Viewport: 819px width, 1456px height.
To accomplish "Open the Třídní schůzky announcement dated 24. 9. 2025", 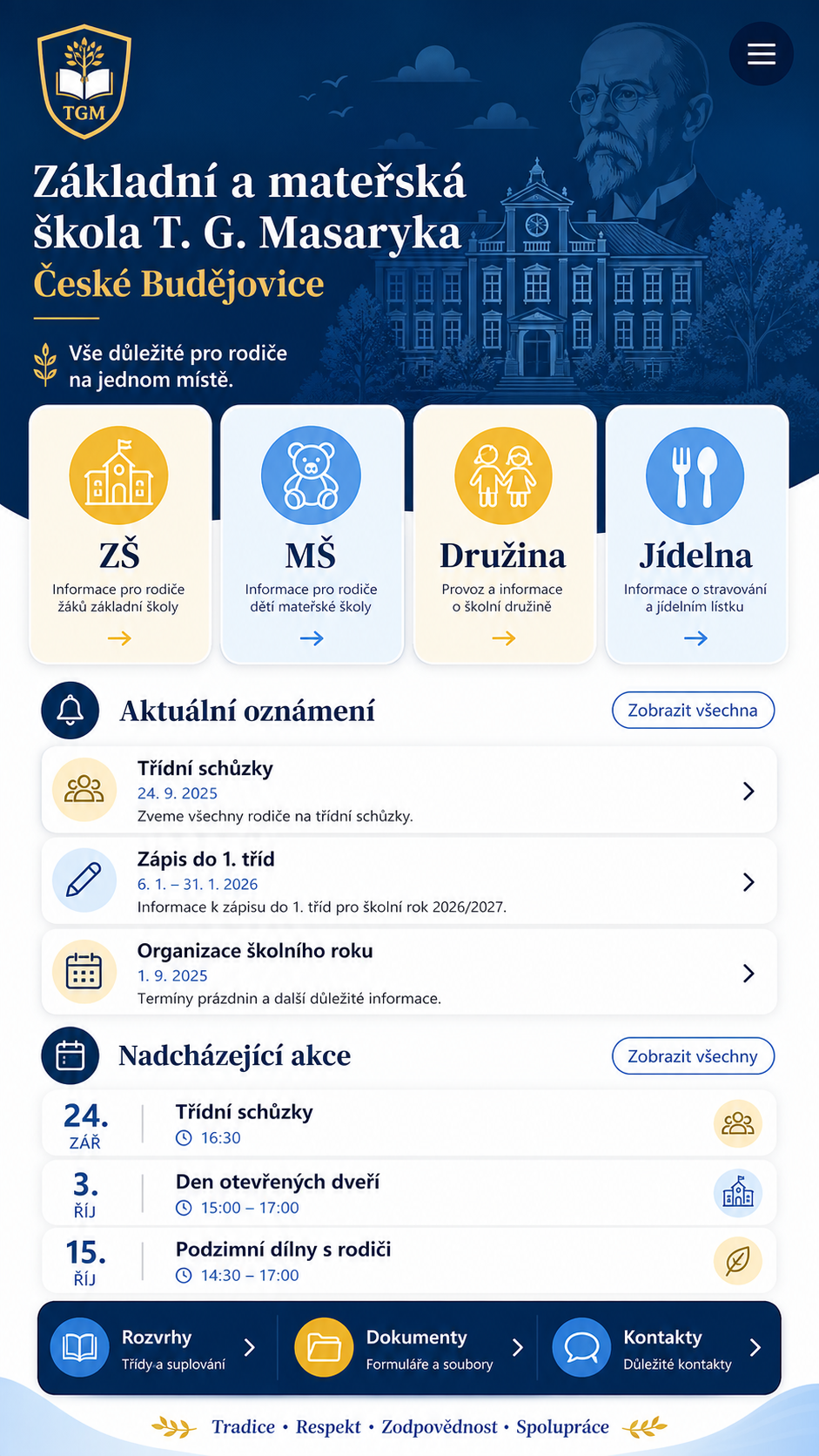I will click(409, 790).
